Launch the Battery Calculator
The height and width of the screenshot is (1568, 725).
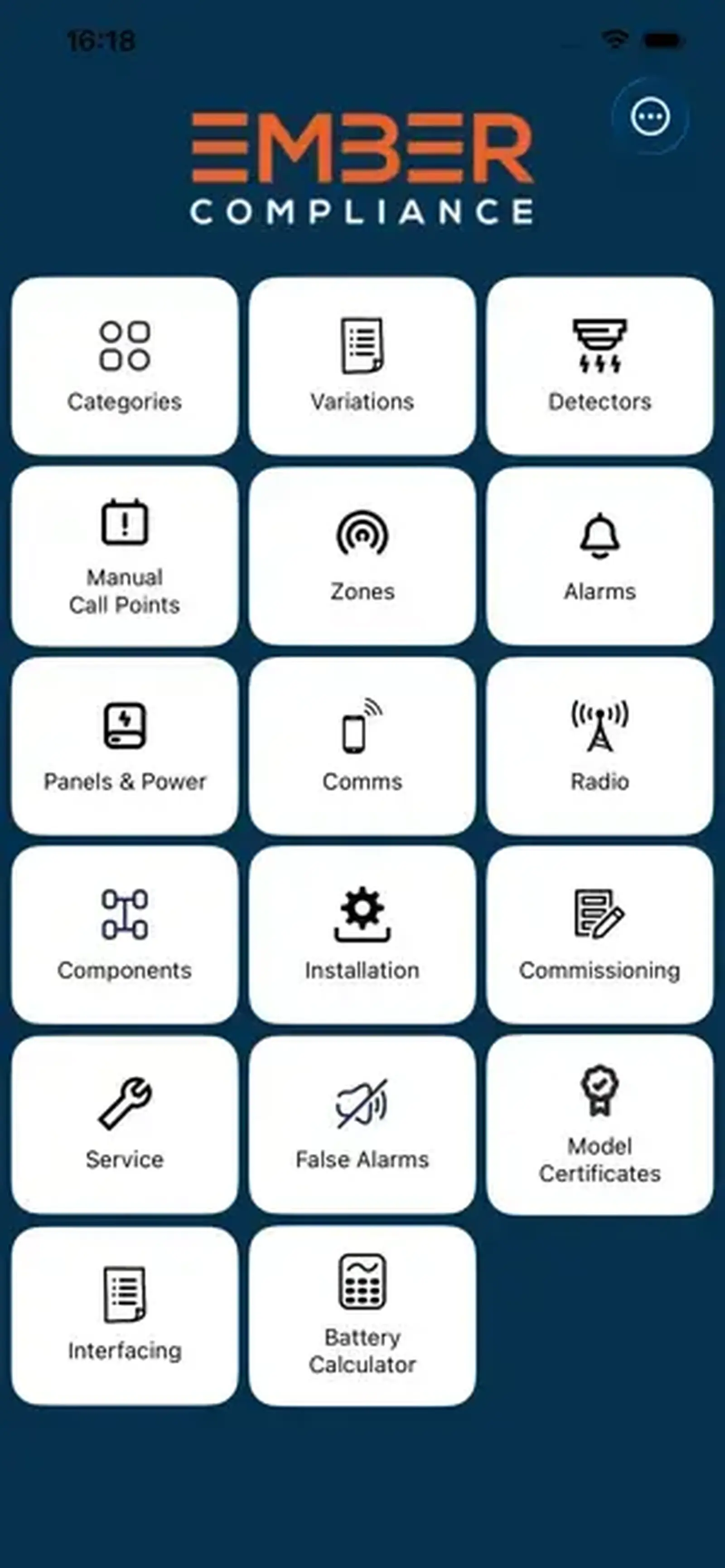click(362, 1315)
